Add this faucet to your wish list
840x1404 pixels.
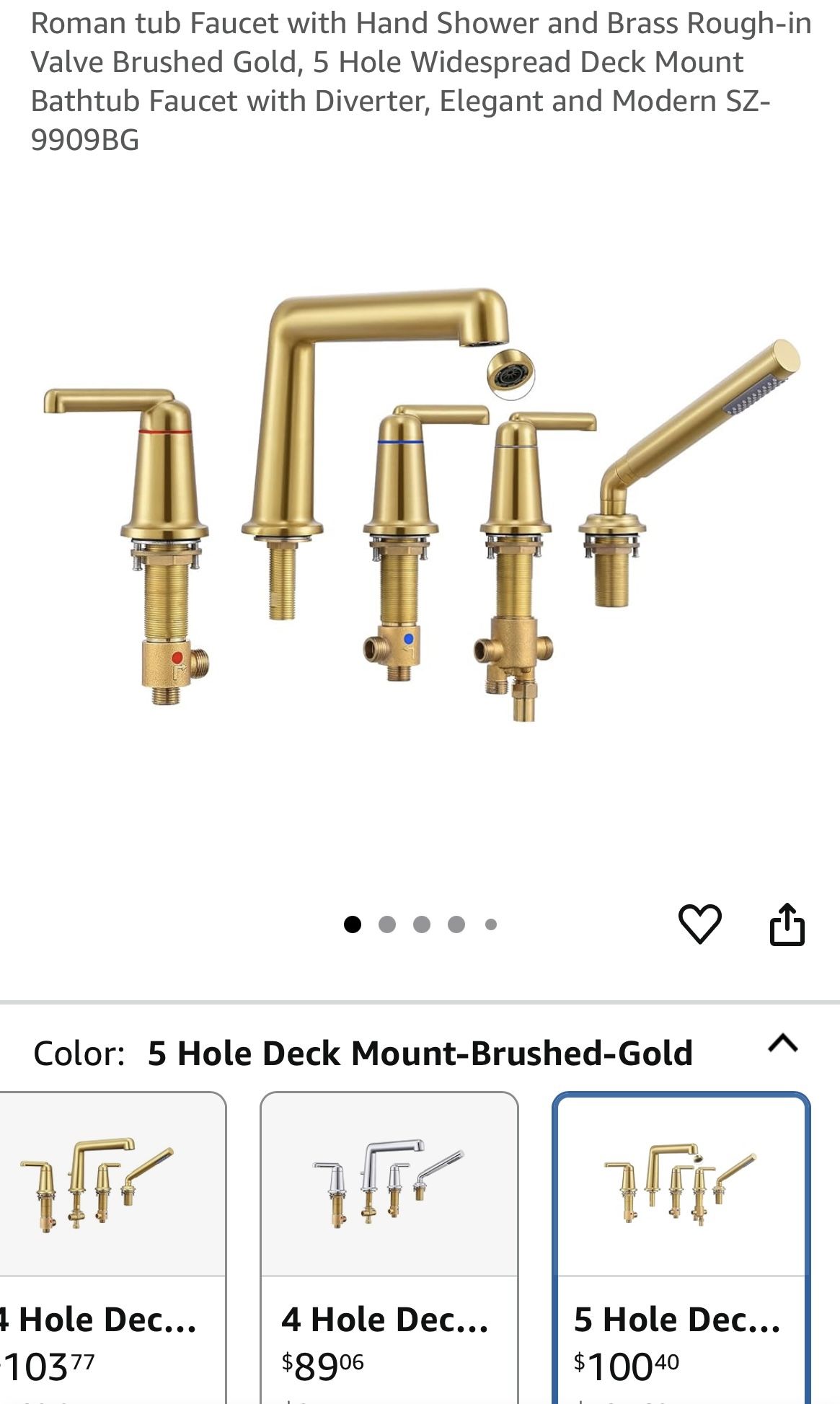[699, 924]
